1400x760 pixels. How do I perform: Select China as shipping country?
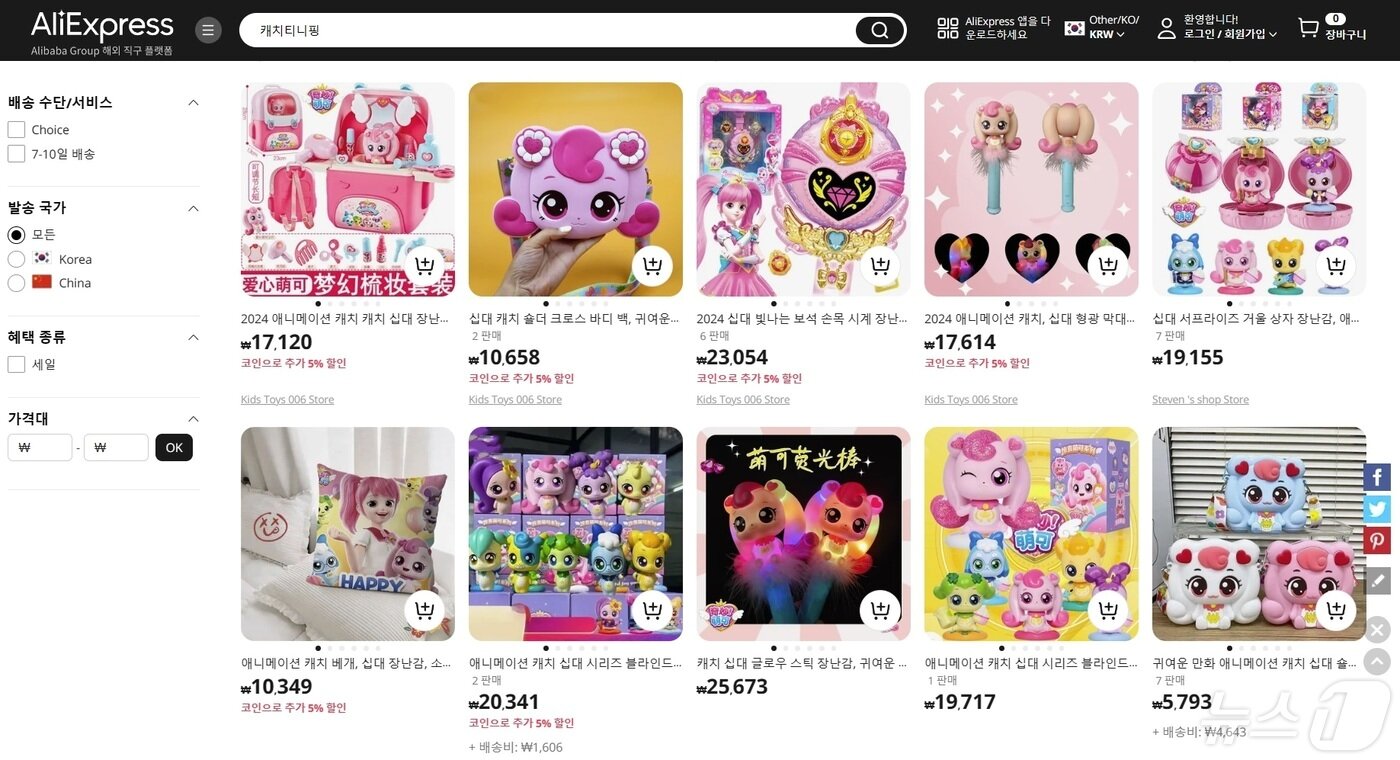[x=16, y=283]
